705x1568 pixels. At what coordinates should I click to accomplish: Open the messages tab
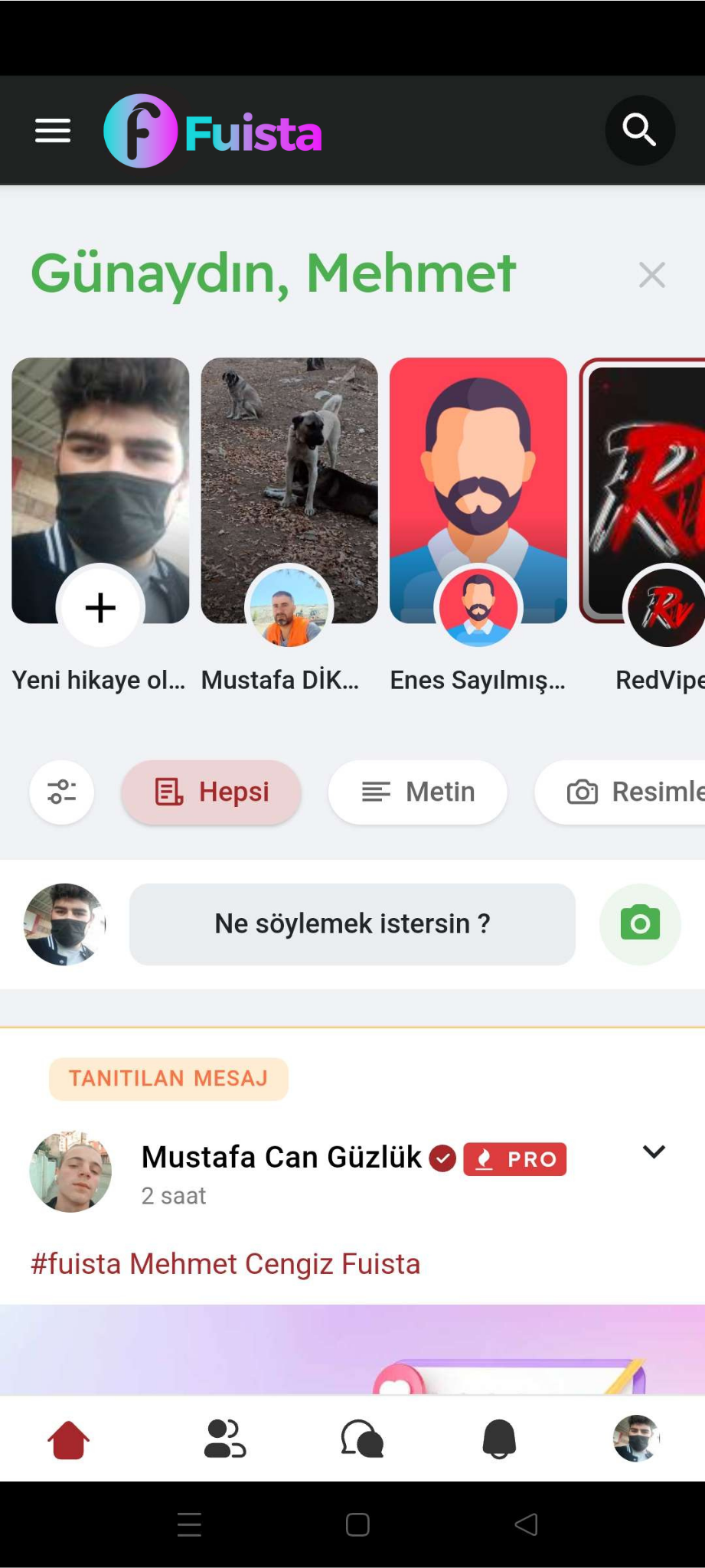coord(362,1439)
